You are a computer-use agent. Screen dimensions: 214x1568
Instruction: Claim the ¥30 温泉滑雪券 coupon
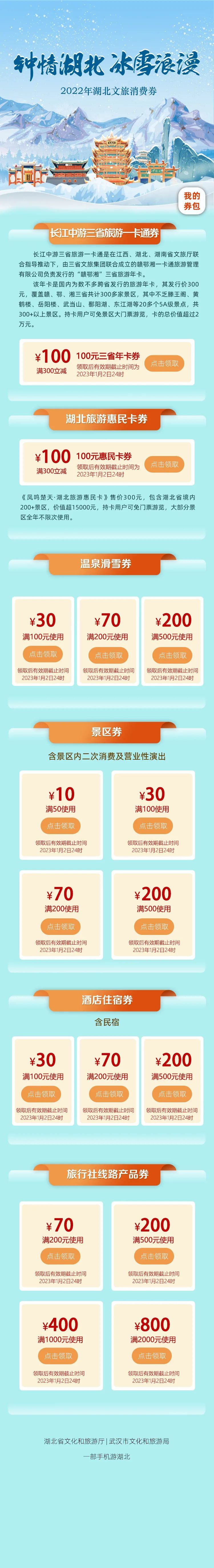click(43, 654)
